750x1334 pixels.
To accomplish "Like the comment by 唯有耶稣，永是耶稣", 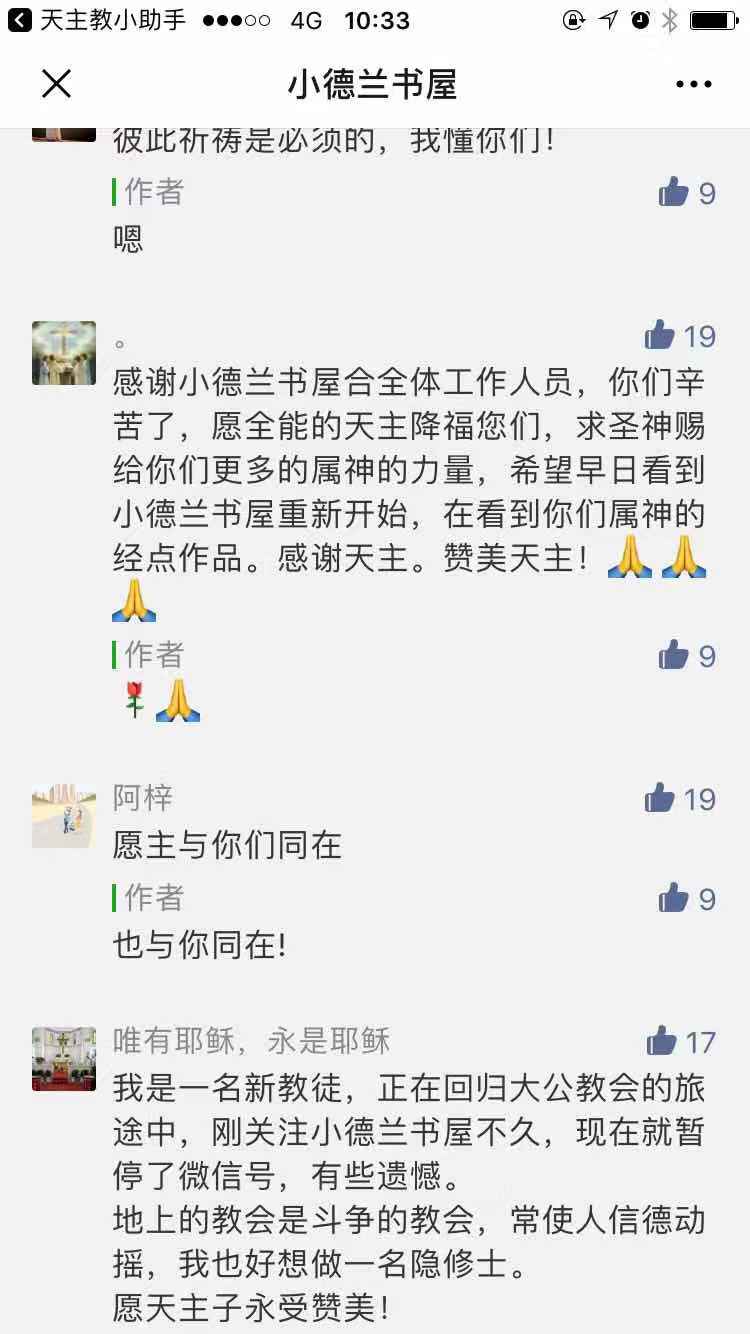I will tap(663, 1041).
